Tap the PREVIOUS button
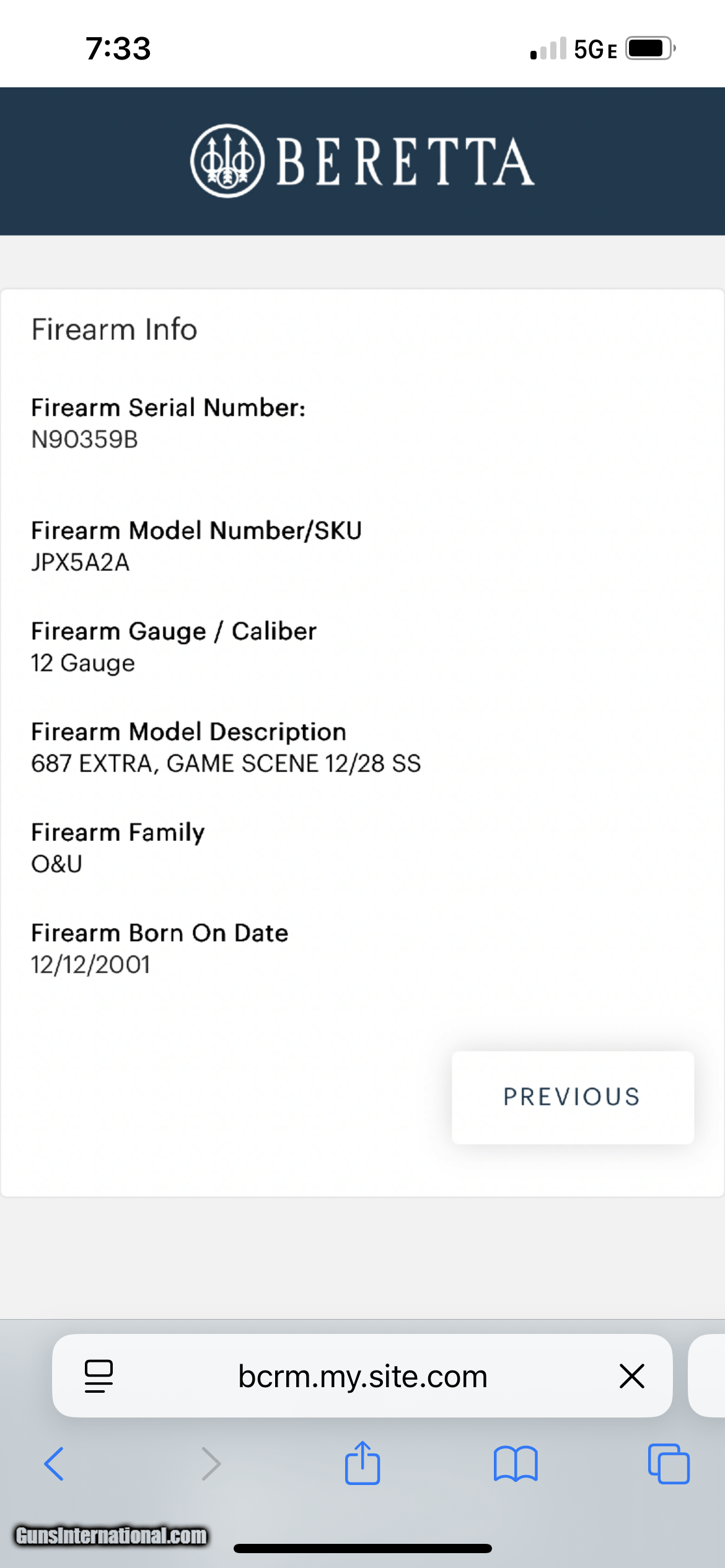The height and width of the screenshot is (1568, 725). click(572, 1097)
